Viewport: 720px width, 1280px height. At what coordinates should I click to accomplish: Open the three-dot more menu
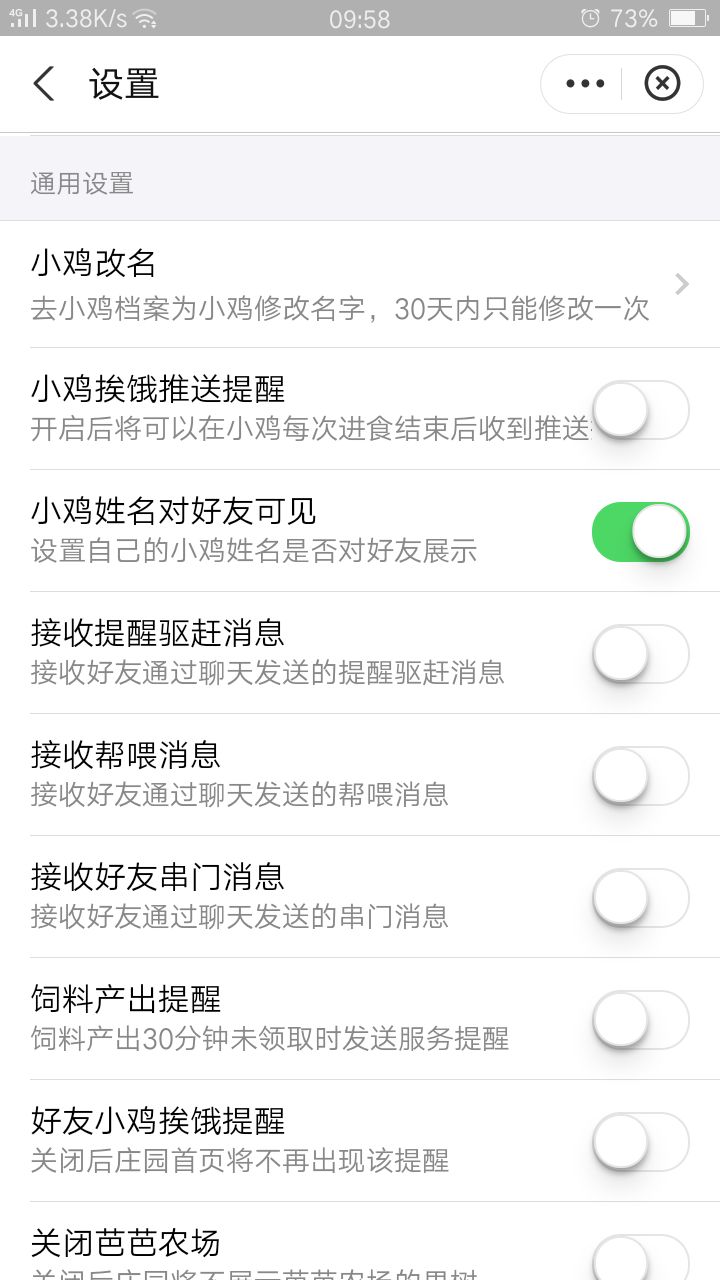point(585,84)
